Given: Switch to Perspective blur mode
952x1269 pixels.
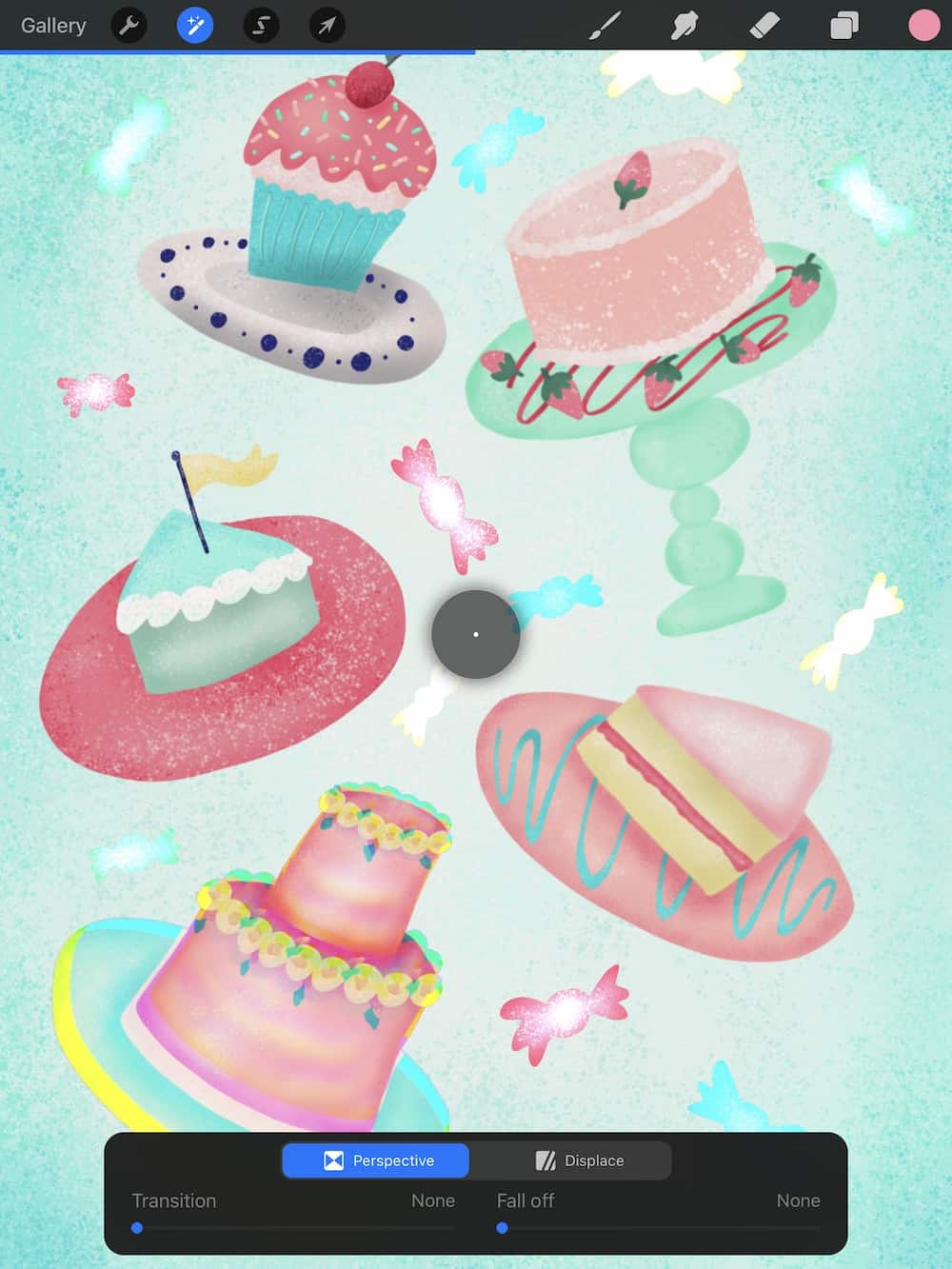Looking at the screenshot, I should [x=376, y=1160].
